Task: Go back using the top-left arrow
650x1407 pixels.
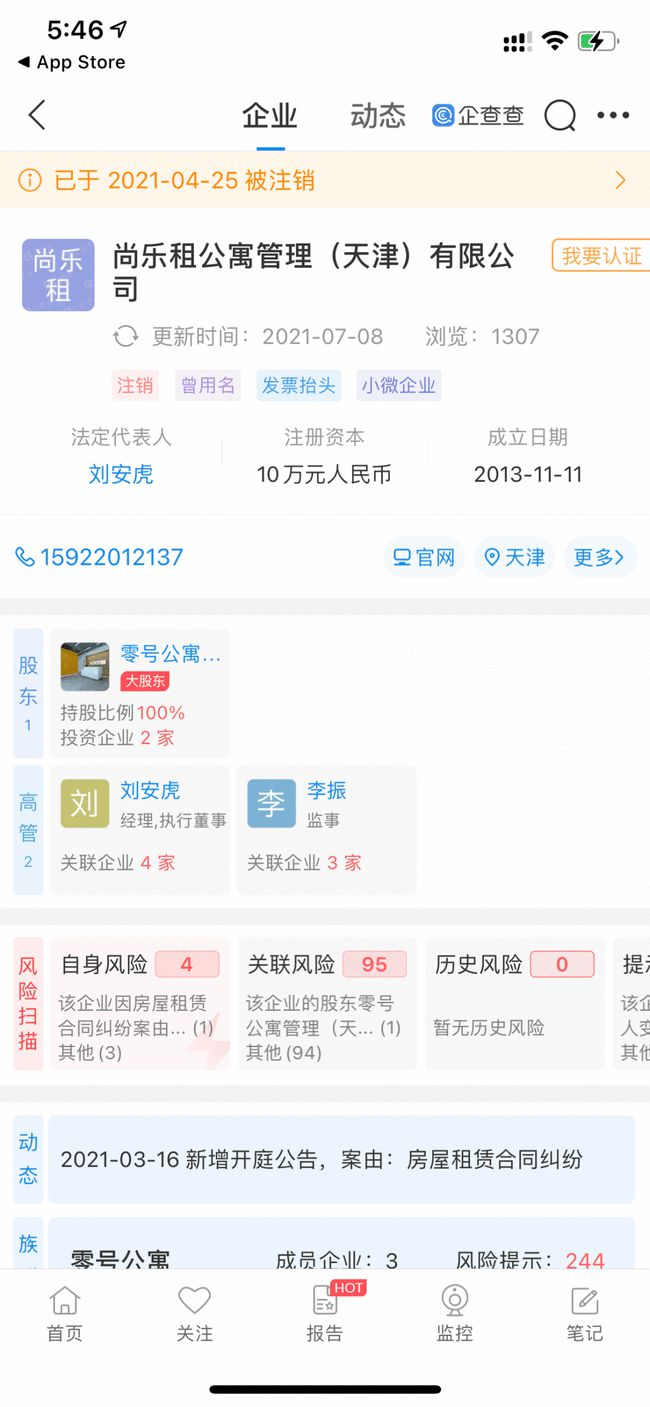Action: [37, 116]
